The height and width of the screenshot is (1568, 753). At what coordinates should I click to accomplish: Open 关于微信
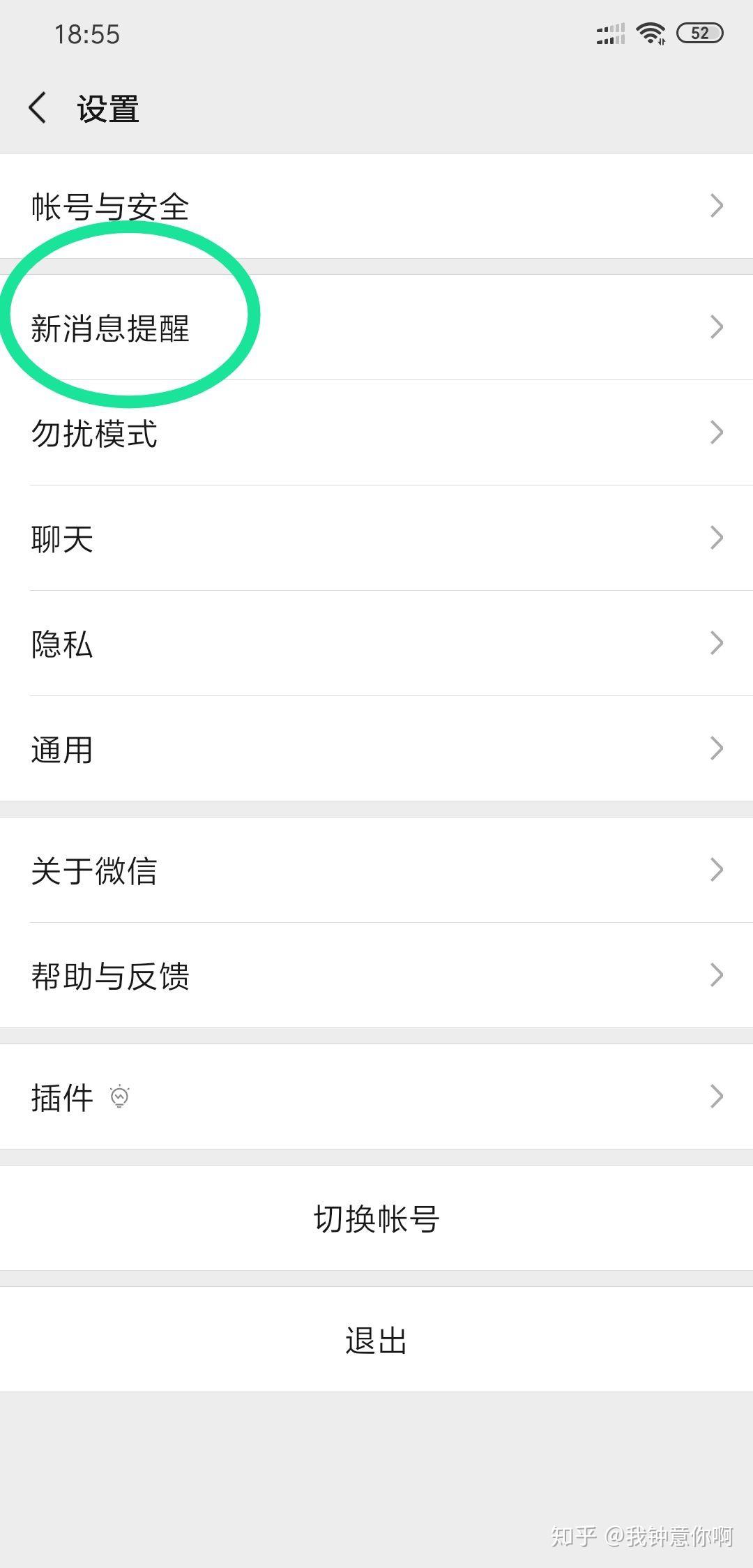point(376,870)
